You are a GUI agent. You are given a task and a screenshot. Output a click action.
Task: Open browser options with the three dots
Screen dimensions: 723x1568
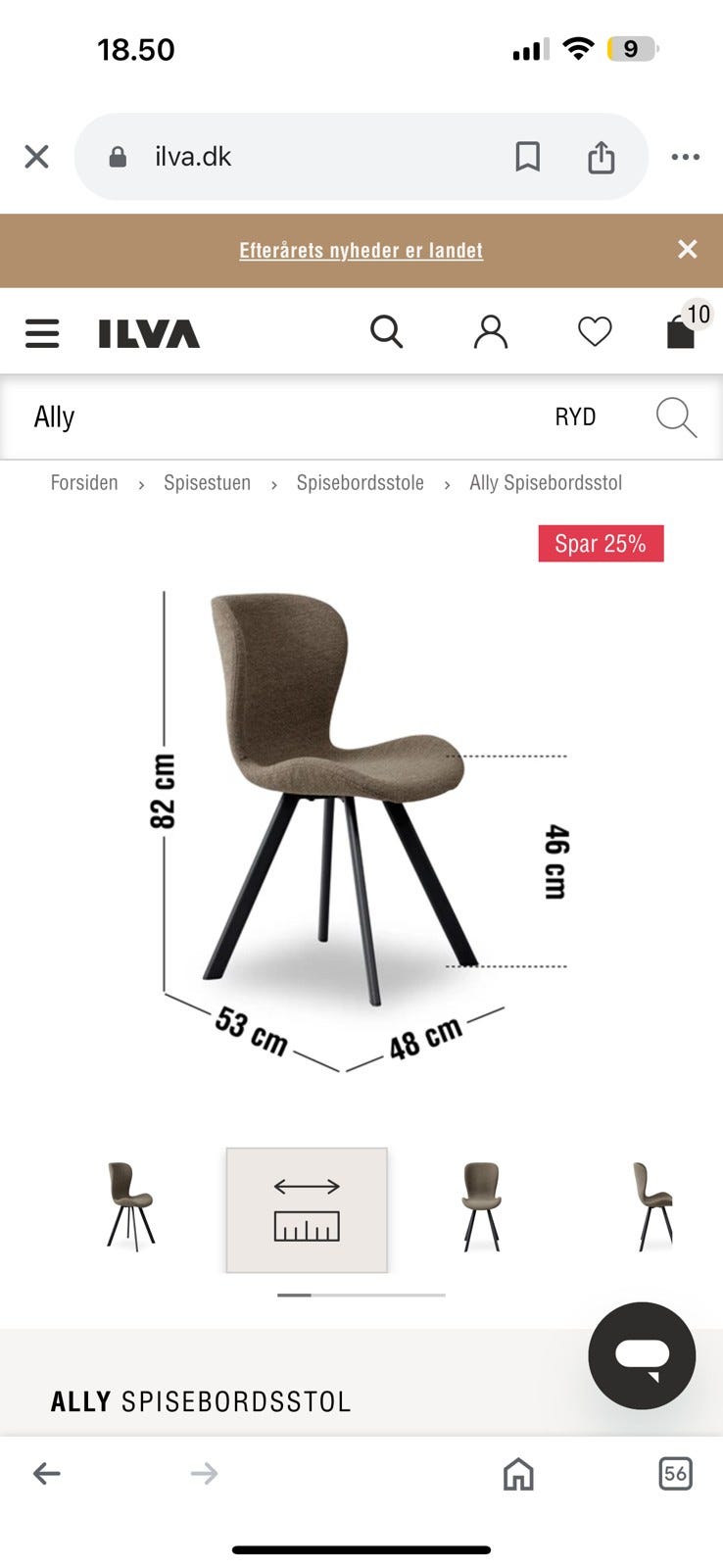(686, 156)
